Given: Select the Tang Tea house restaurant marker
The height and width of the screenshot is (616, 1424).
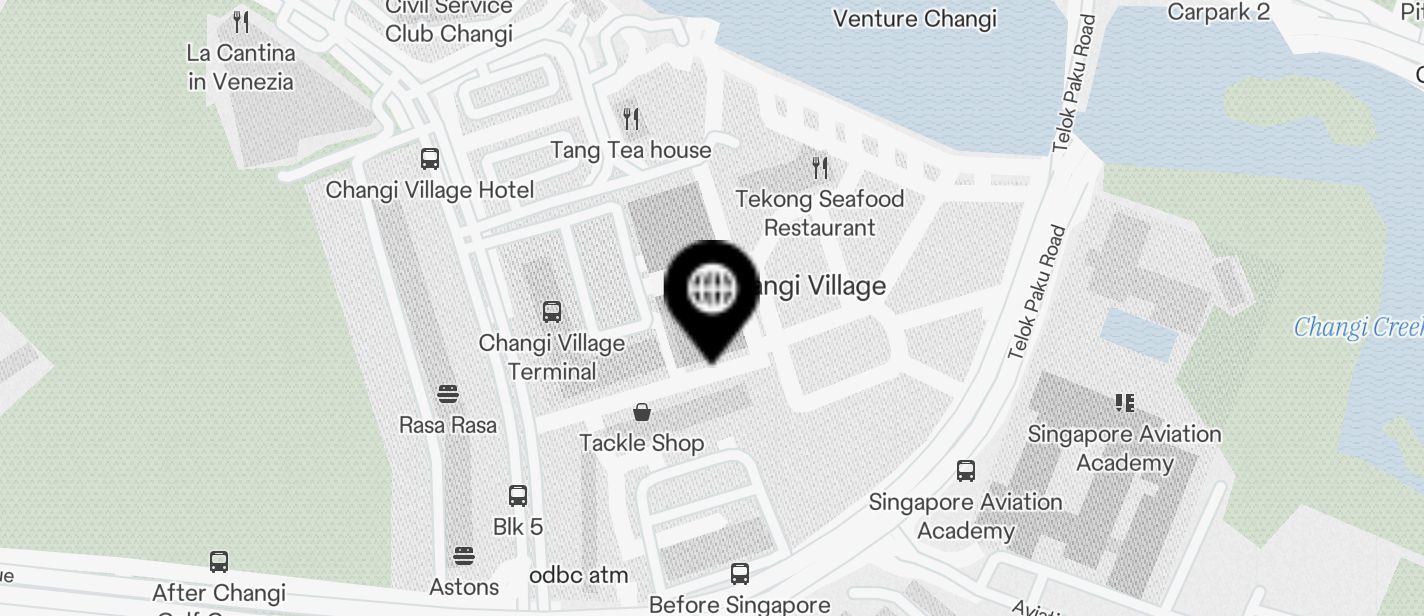Looking at the screenshot, I should click(631, 119).
